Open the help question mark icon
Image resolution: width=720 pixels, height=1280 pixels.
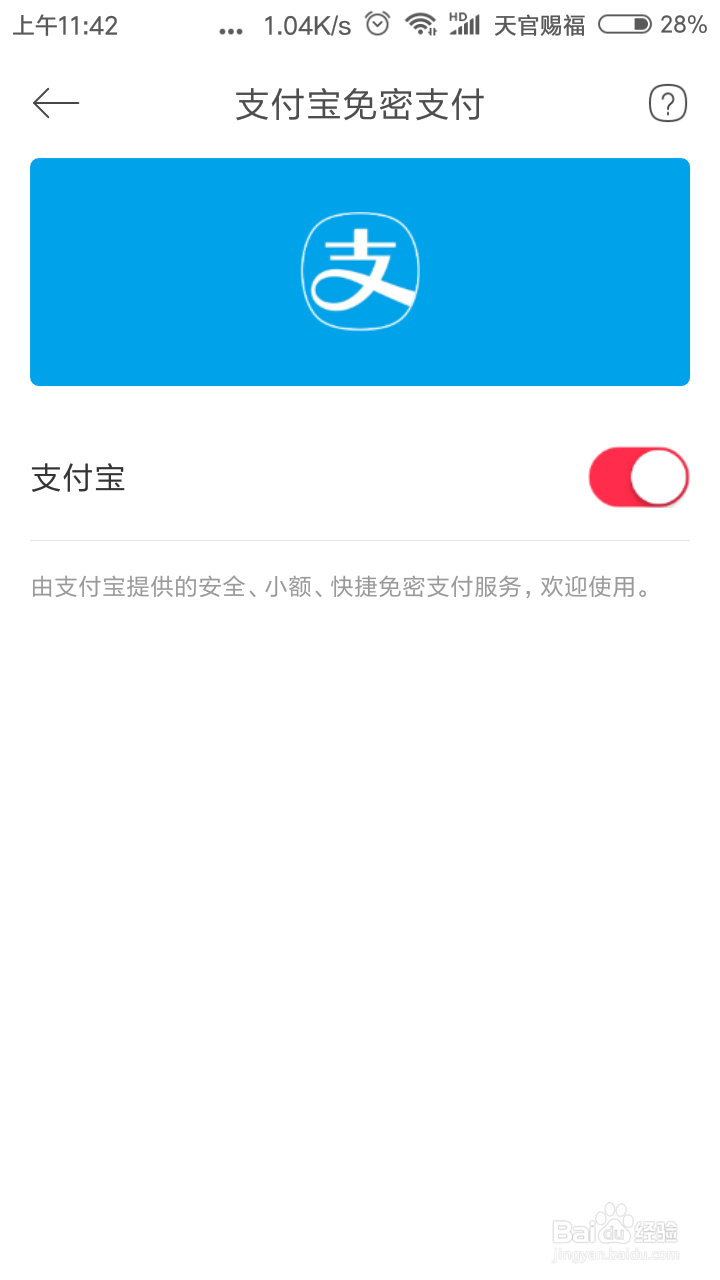tap(668, 103)
